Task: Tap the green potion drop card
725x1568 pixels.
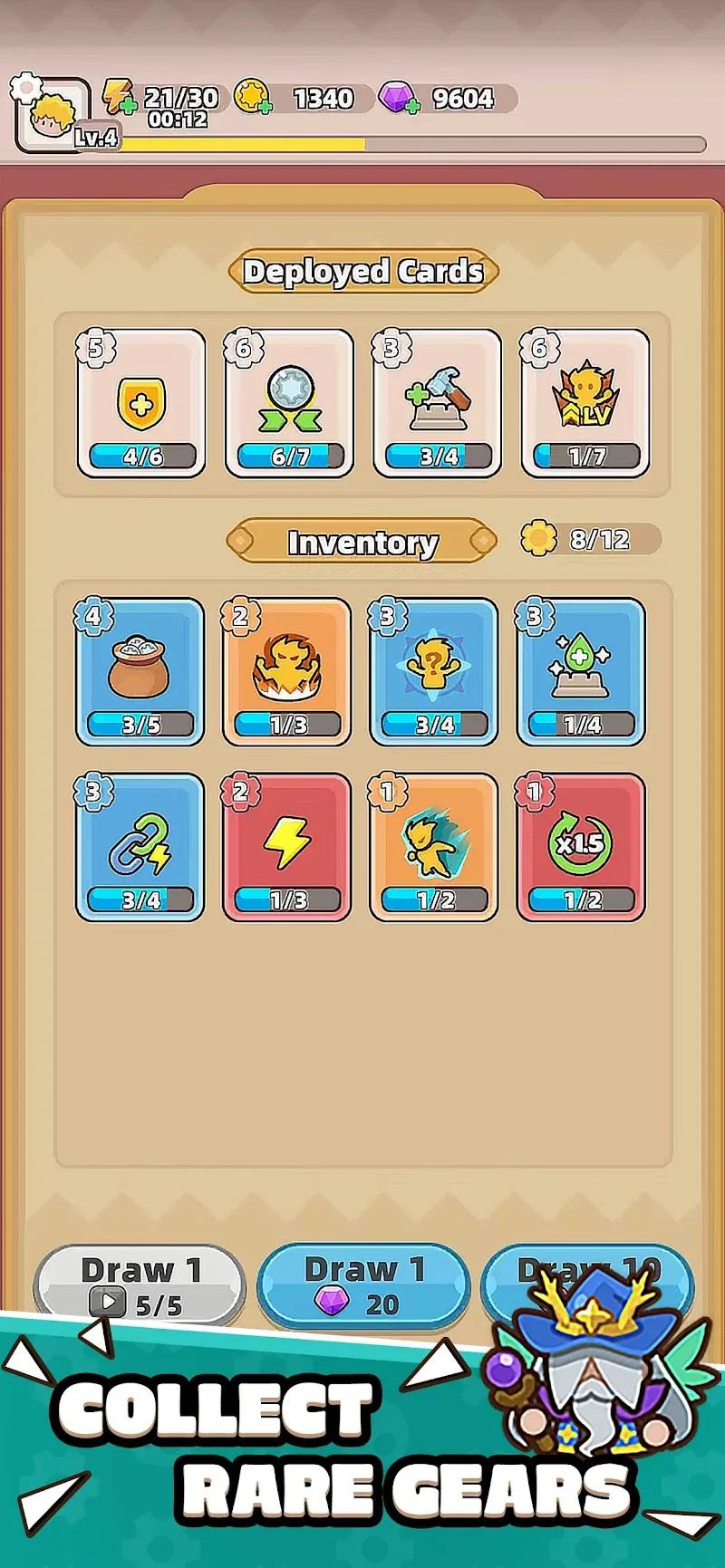Action: 583,670
